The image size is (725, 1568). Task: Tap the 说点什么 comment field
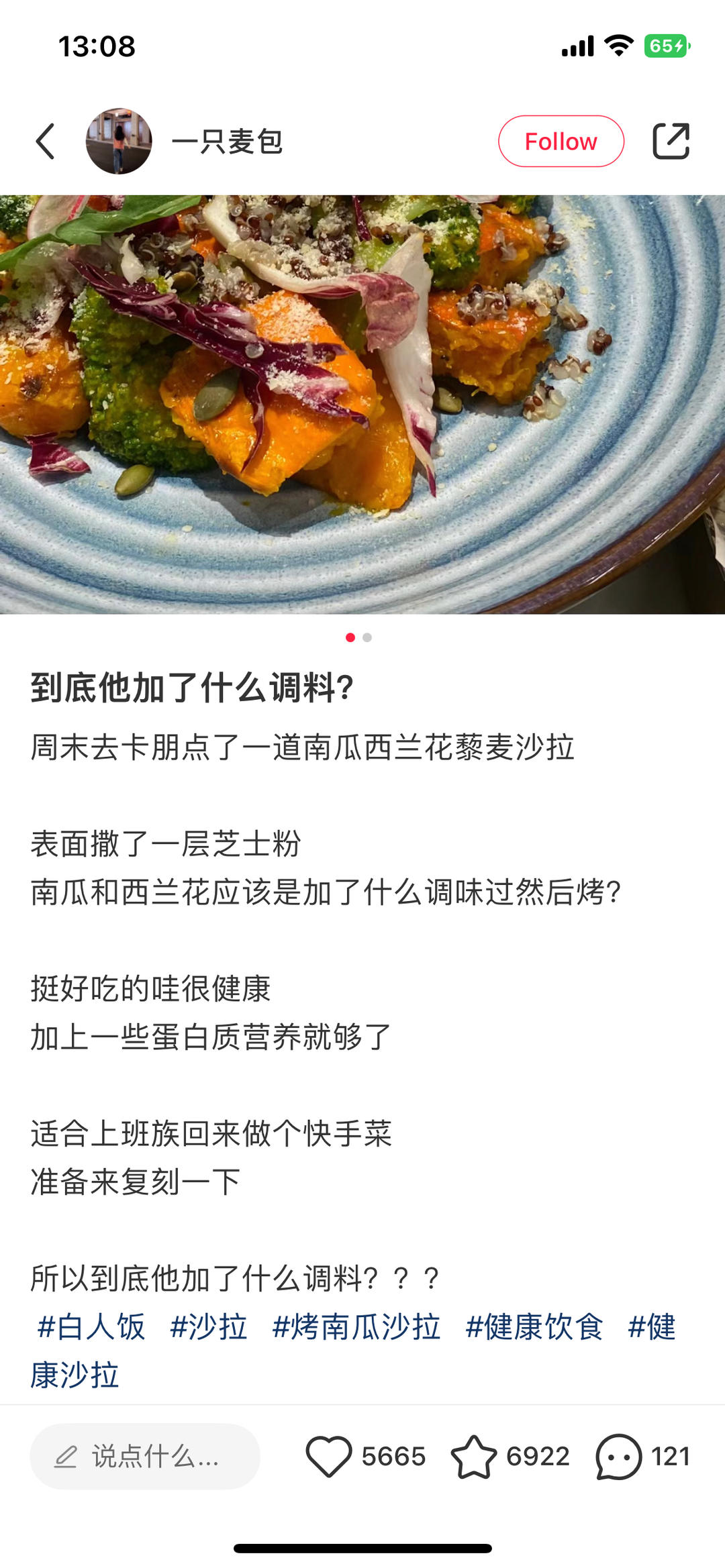tap(145, 1457)
